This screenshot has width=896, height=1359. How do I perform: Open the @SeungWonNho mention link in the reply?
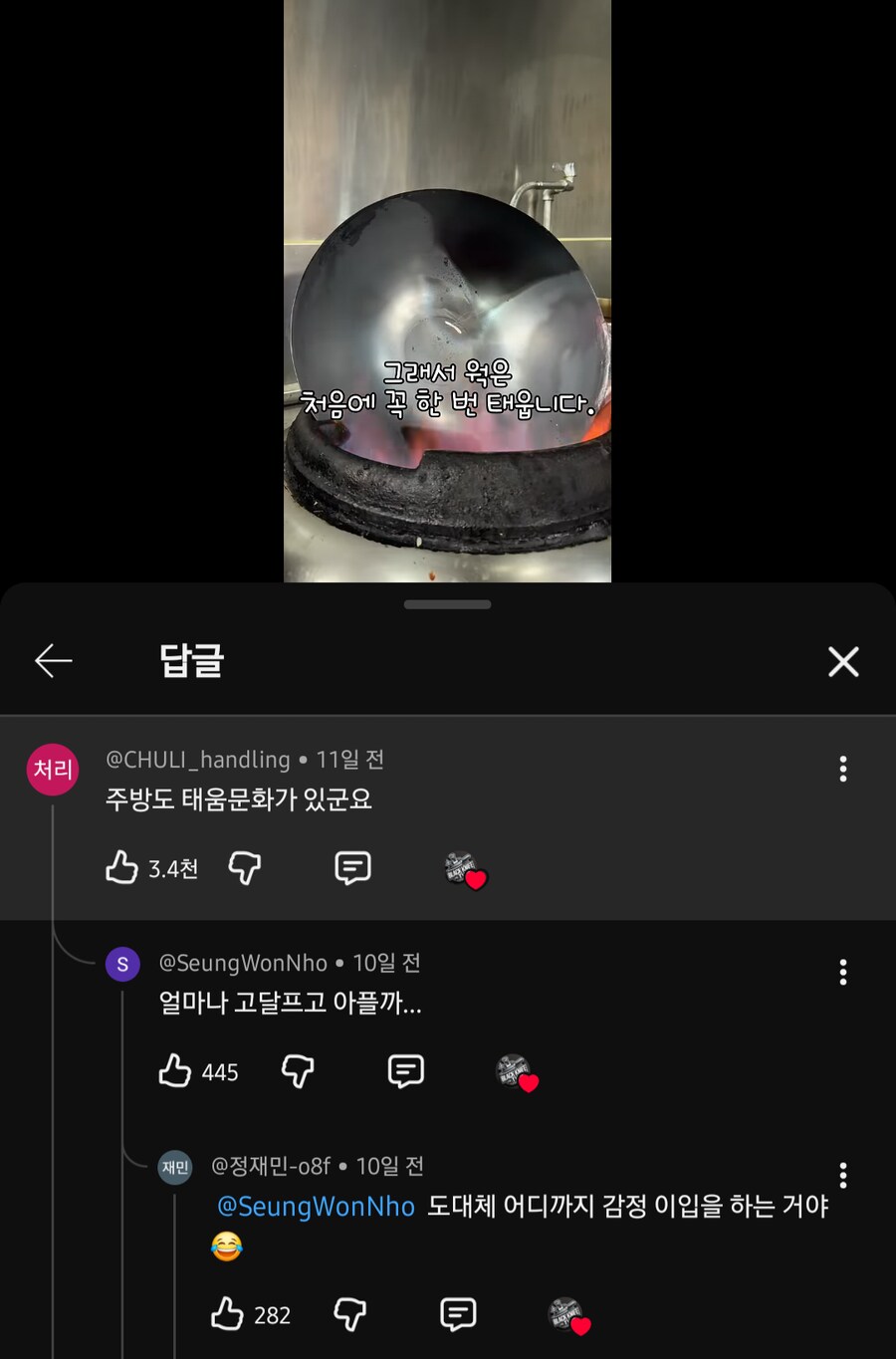315,1206
